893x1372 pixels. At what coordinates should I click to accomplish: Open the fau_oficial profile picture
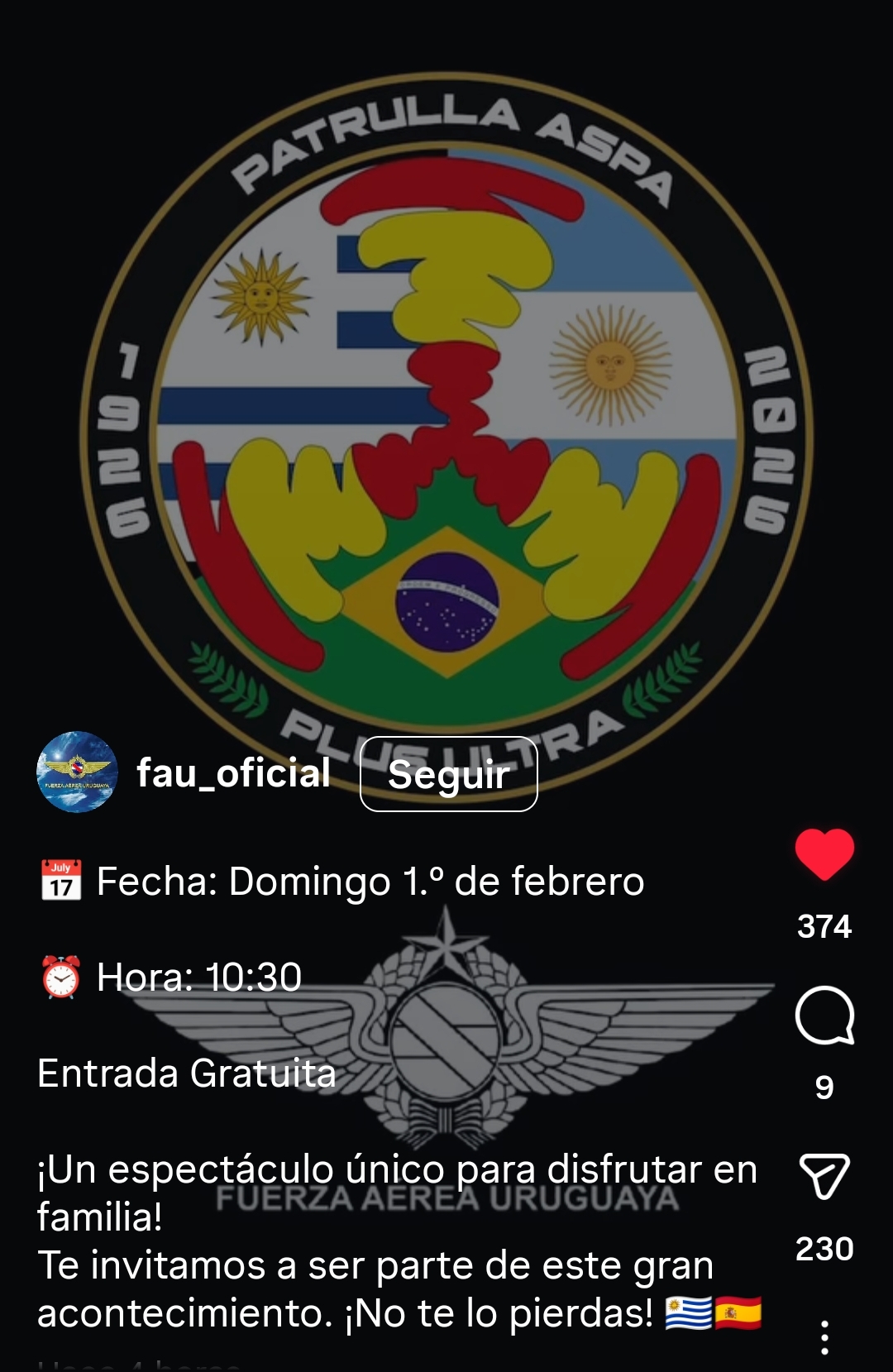[x=77, y=772]
